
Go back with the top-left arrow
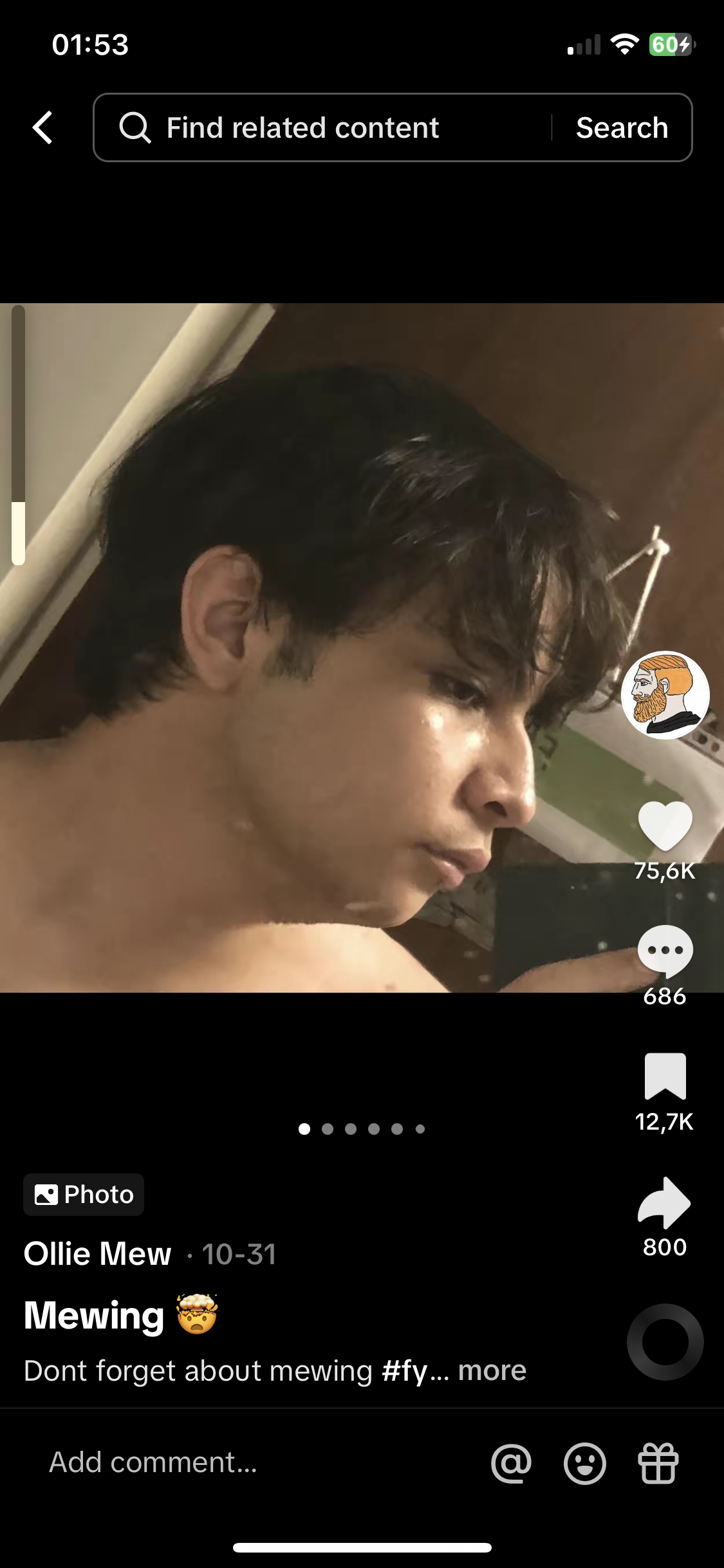[x=42, y=127]
